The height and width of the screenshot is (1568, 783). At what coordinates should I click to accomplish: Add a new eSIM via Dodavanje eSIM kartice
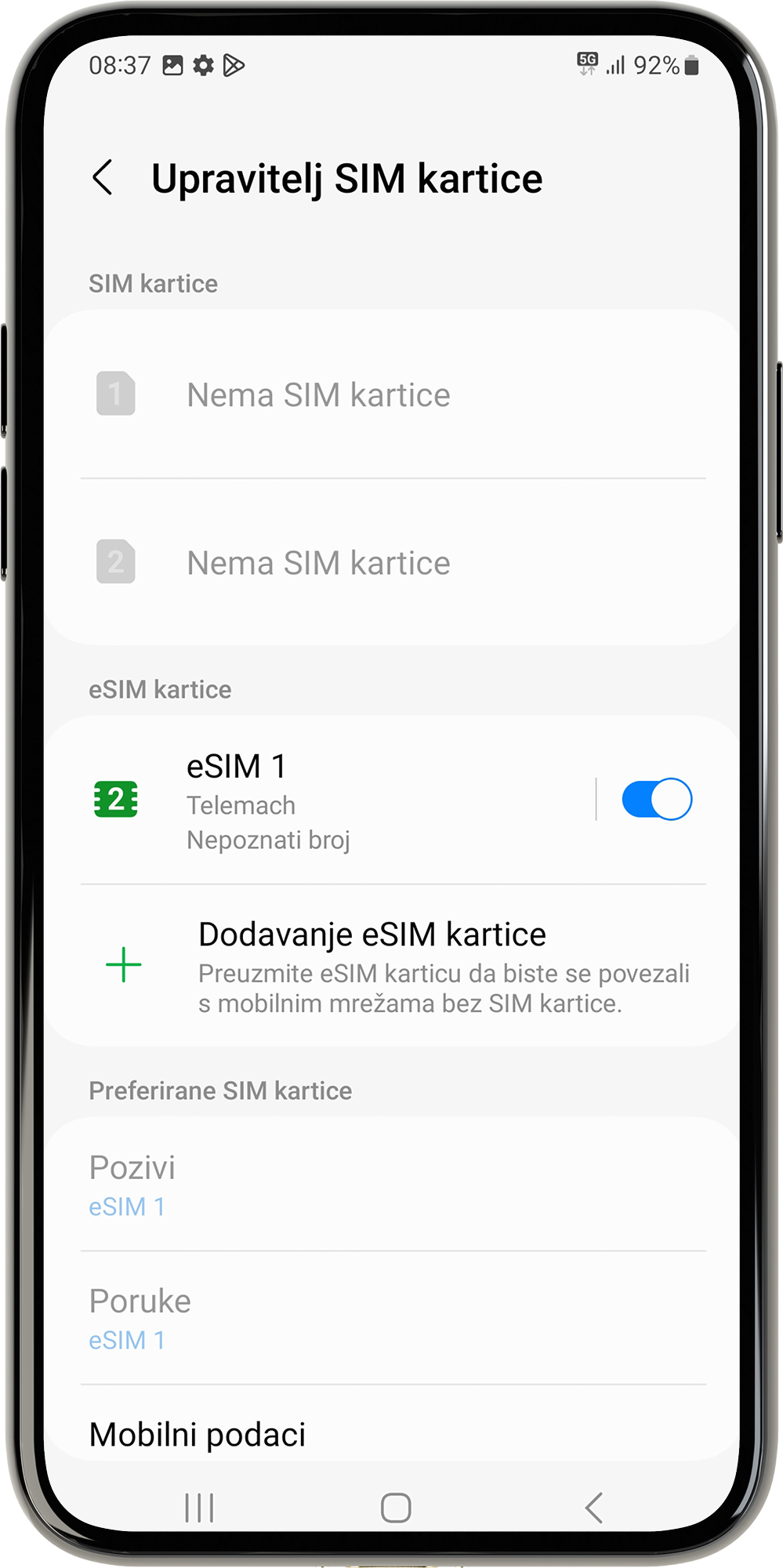tap(392, 966)
